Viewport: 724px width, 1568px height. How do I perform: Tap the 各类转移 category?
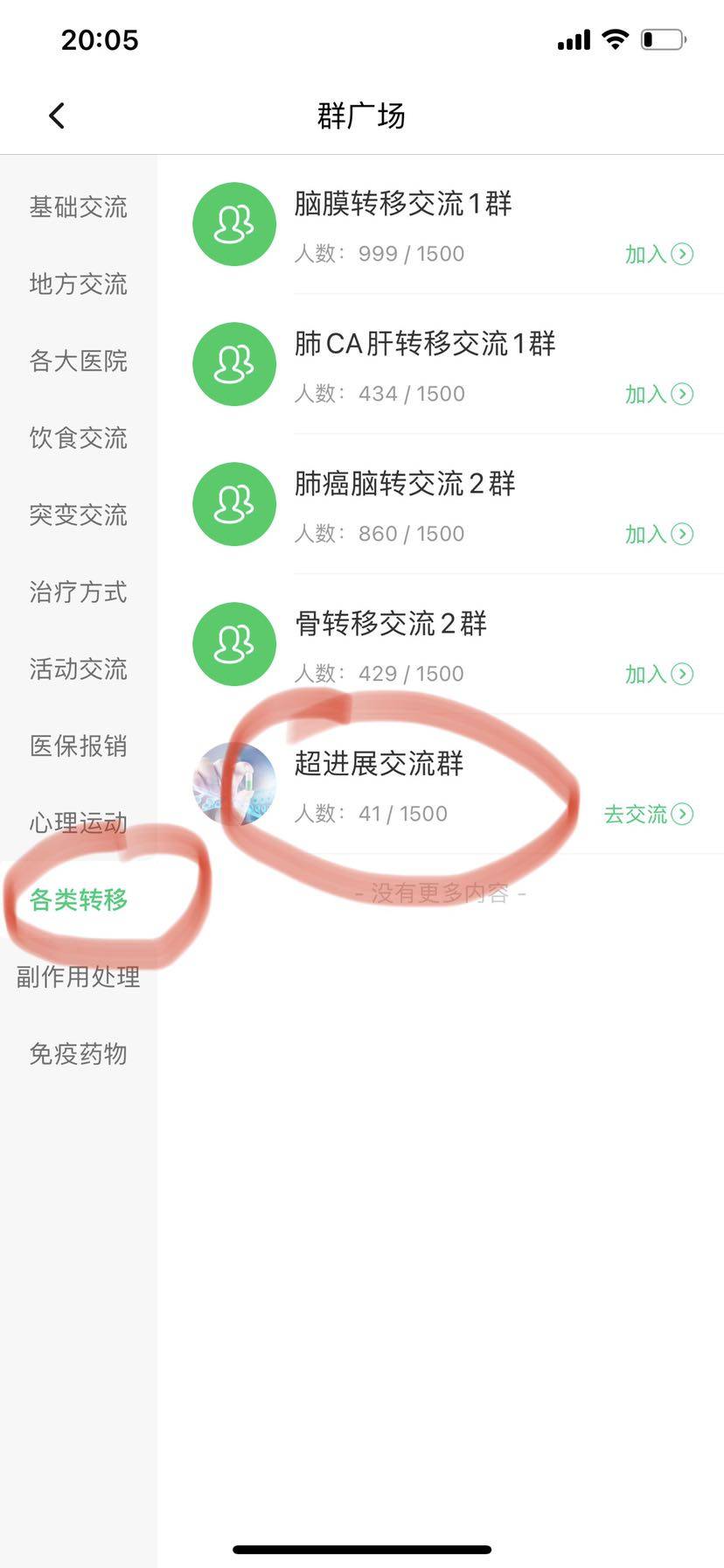tap(79, 900)
